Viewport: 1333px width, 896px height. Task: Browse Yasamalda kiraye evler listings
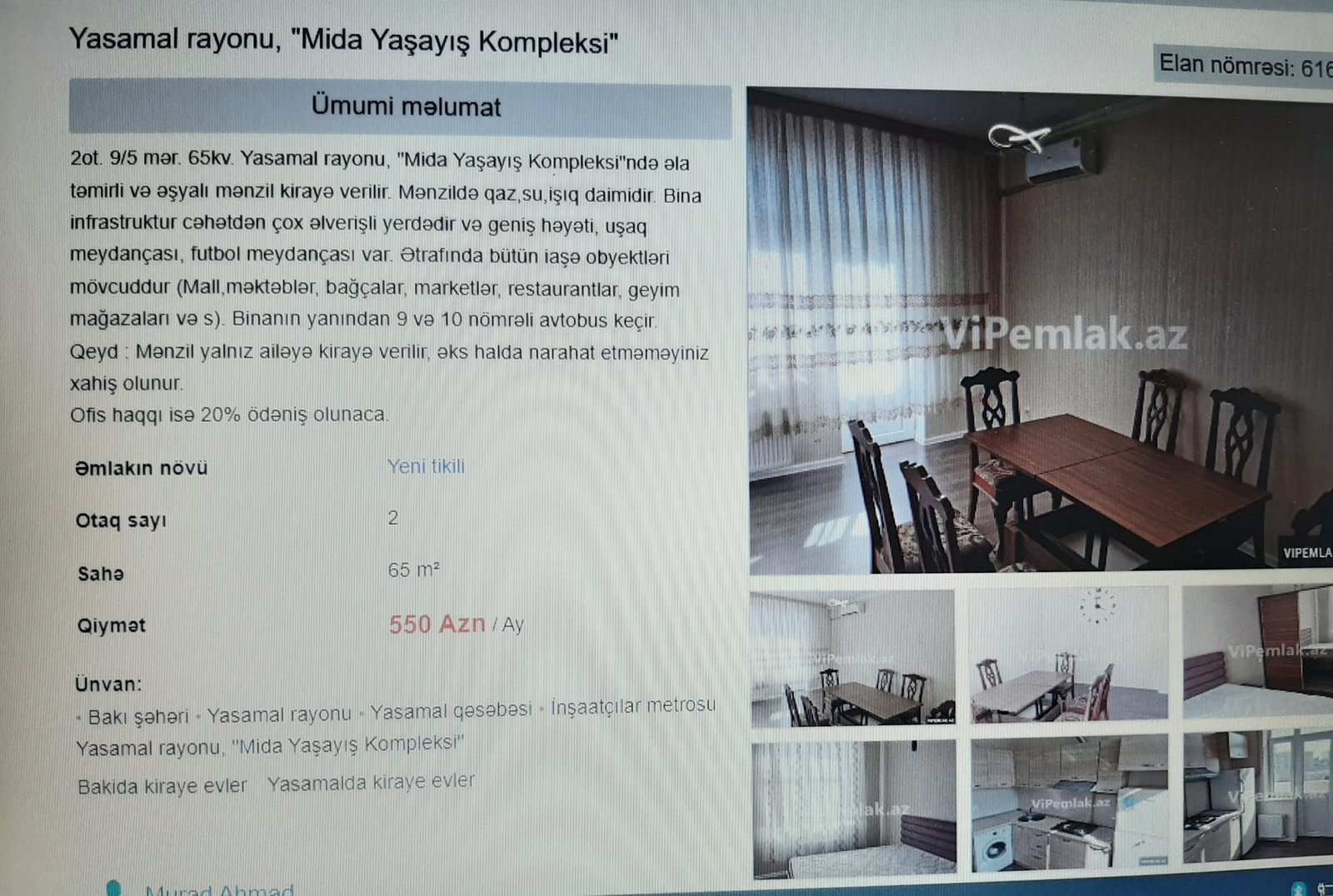click(371, 783)
